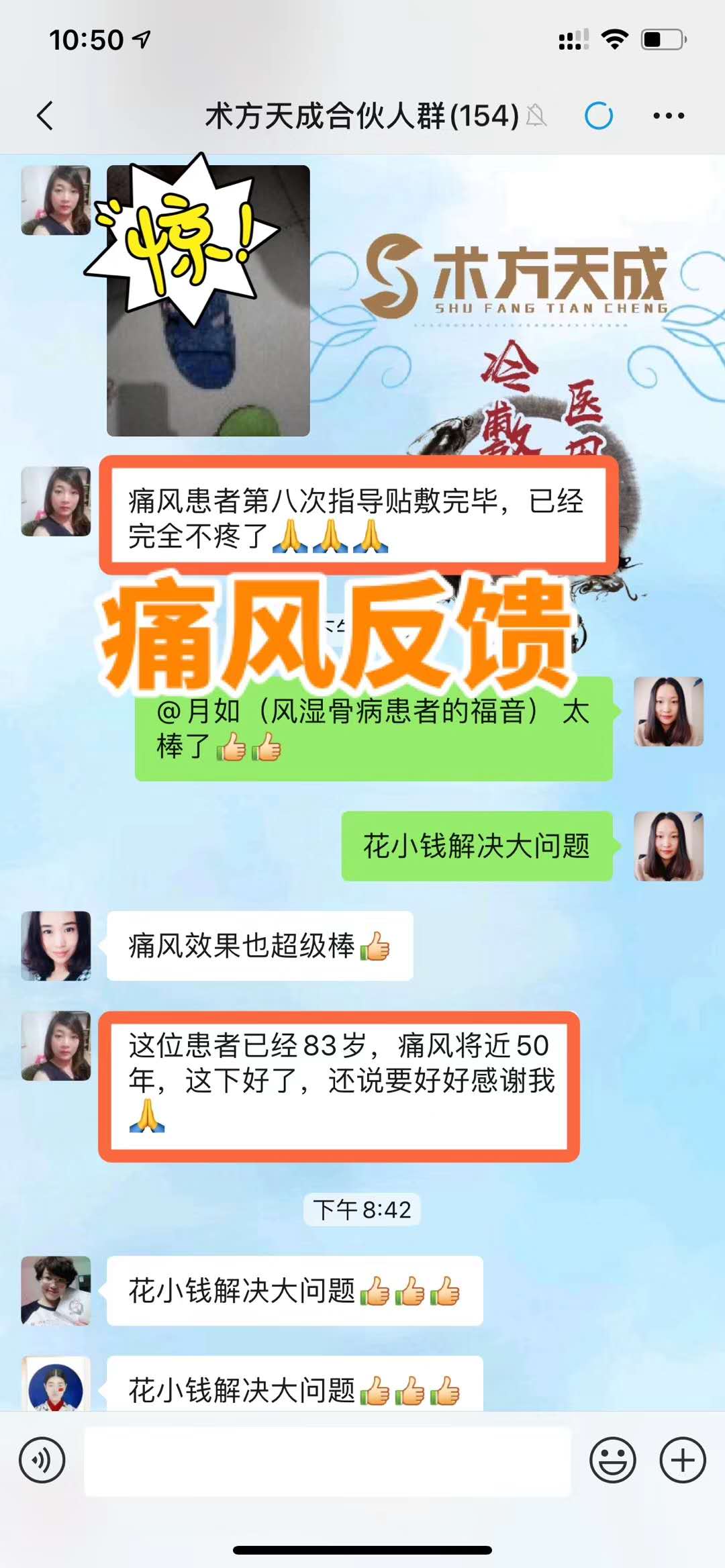725x1568 pixels.
Task: Go back from the group chat
Action: [x=45, y=115]
